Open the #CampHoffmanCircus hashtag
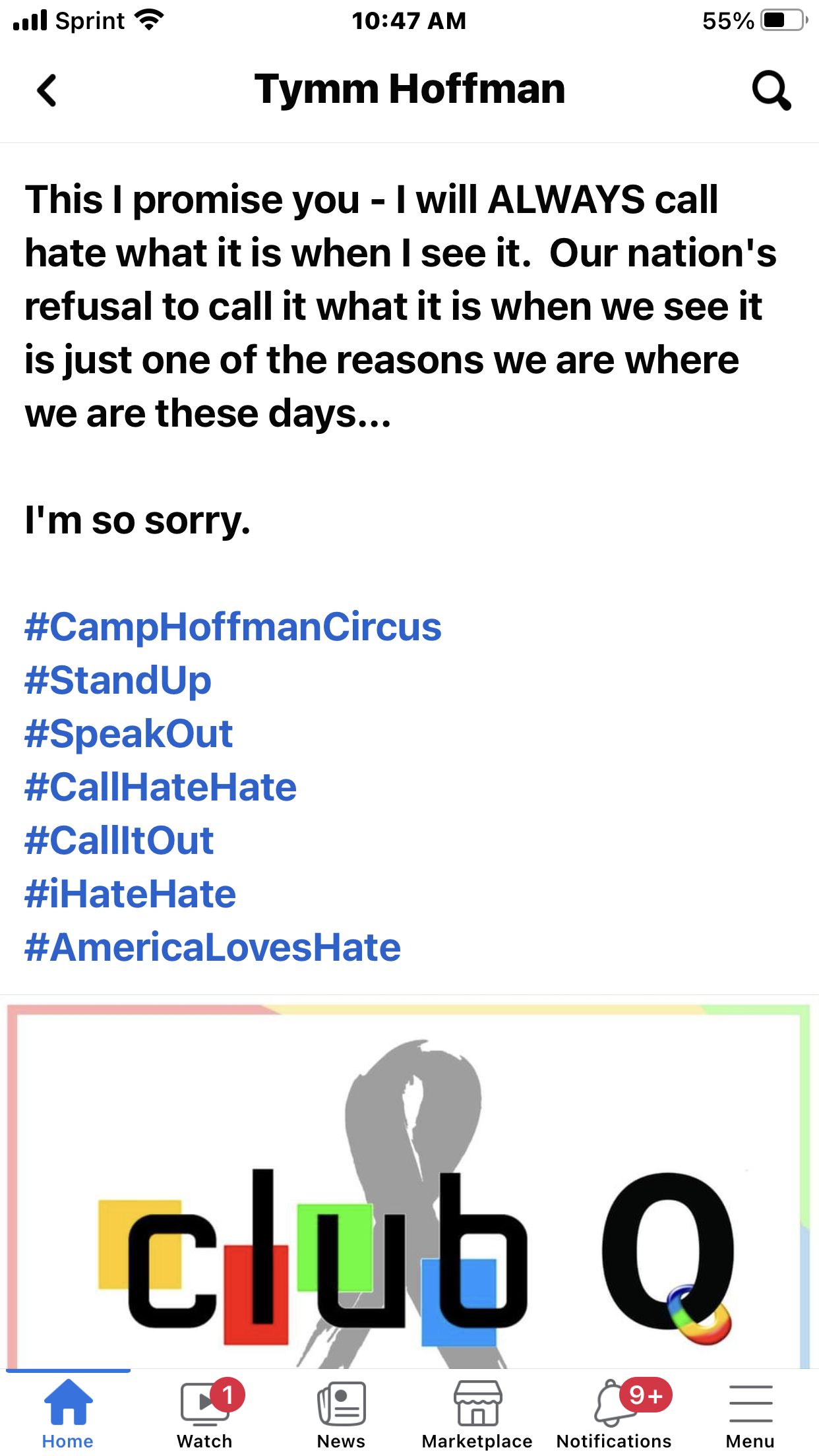Image resolution: width=819 pixels, height=1456 pixels. [x=233, y=626]
